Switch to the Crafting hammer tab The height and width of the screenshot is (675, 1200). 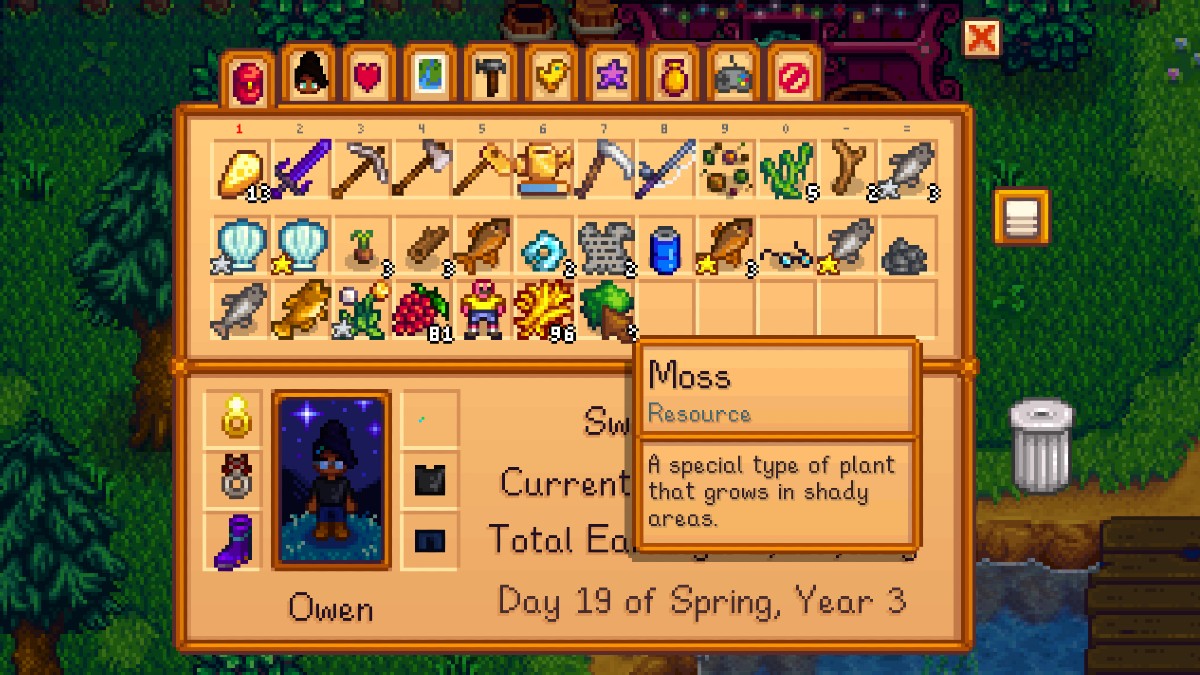[489, 76]
